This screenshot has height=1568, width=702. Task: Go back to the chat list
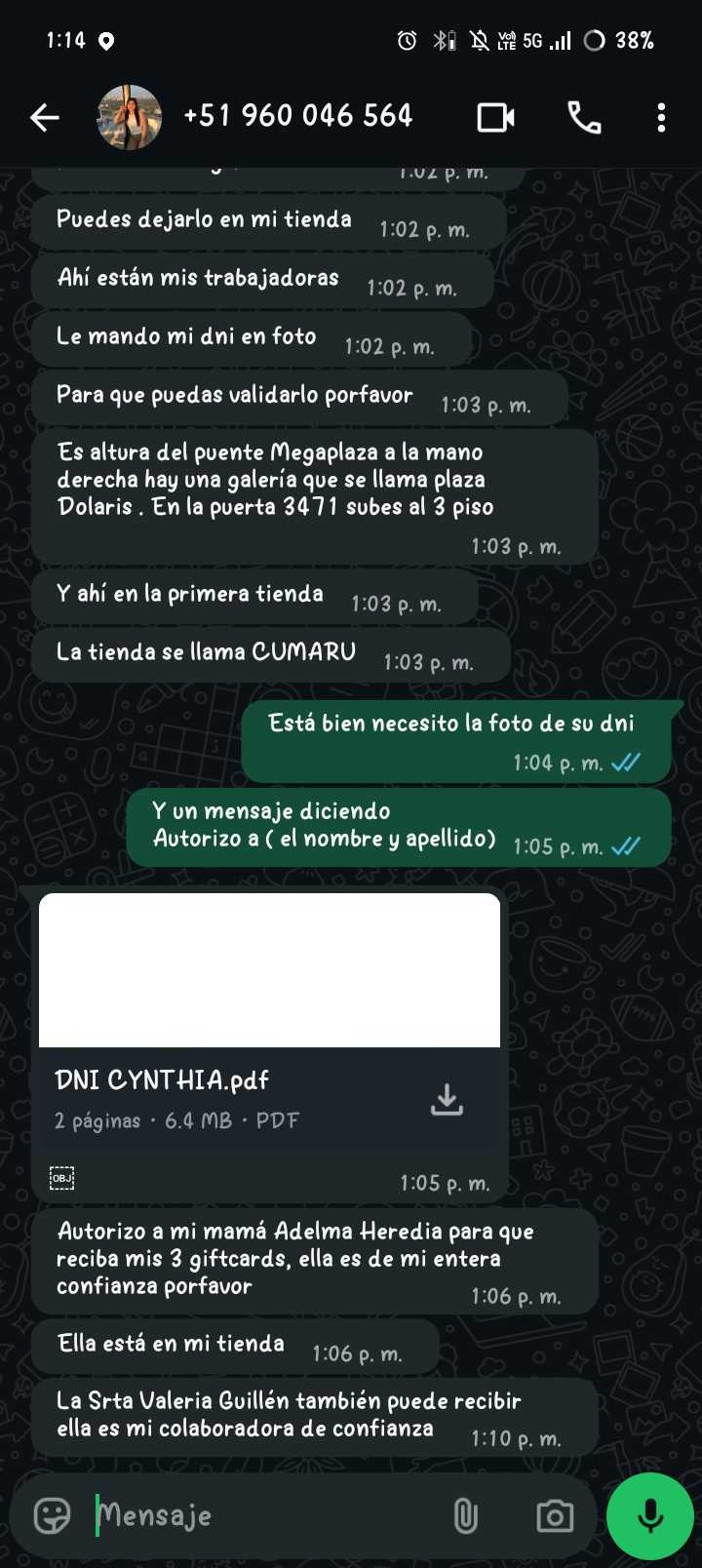pyautogui.click(x=45, y=118)
